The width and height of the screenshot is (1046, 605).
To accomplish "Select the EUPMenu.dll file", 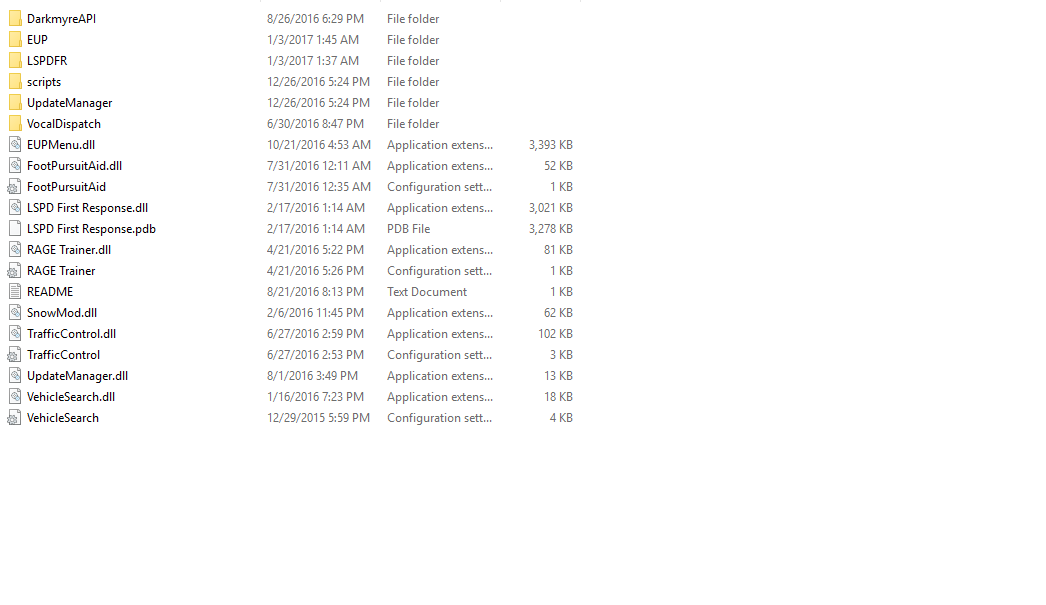I will point(61,145).
